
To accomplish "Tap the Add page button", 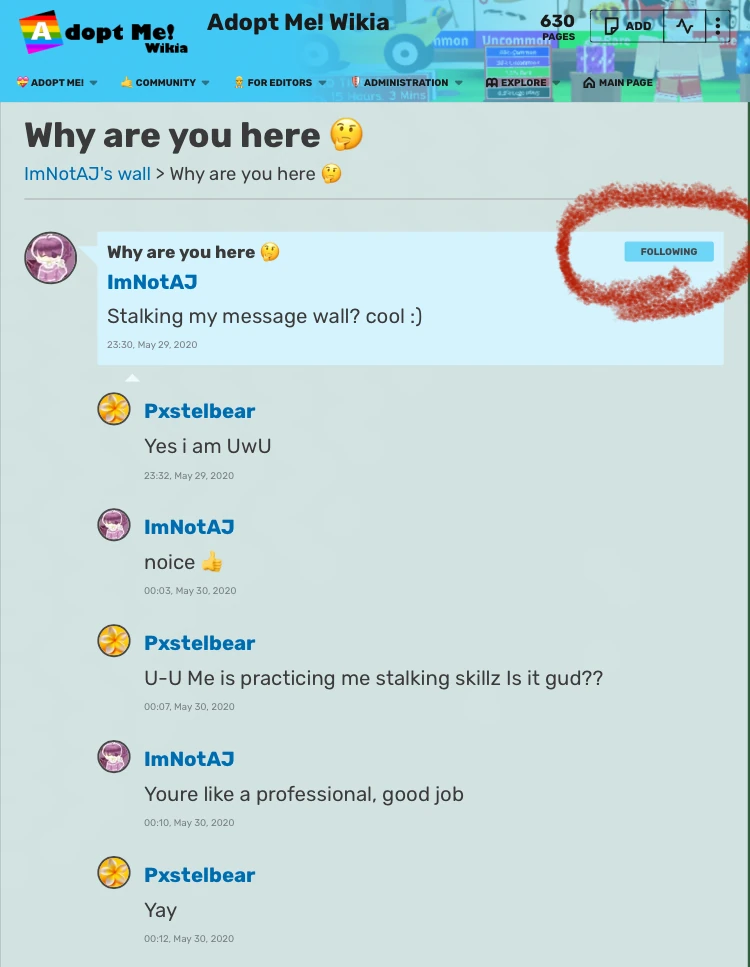I will tap(628, 26).
